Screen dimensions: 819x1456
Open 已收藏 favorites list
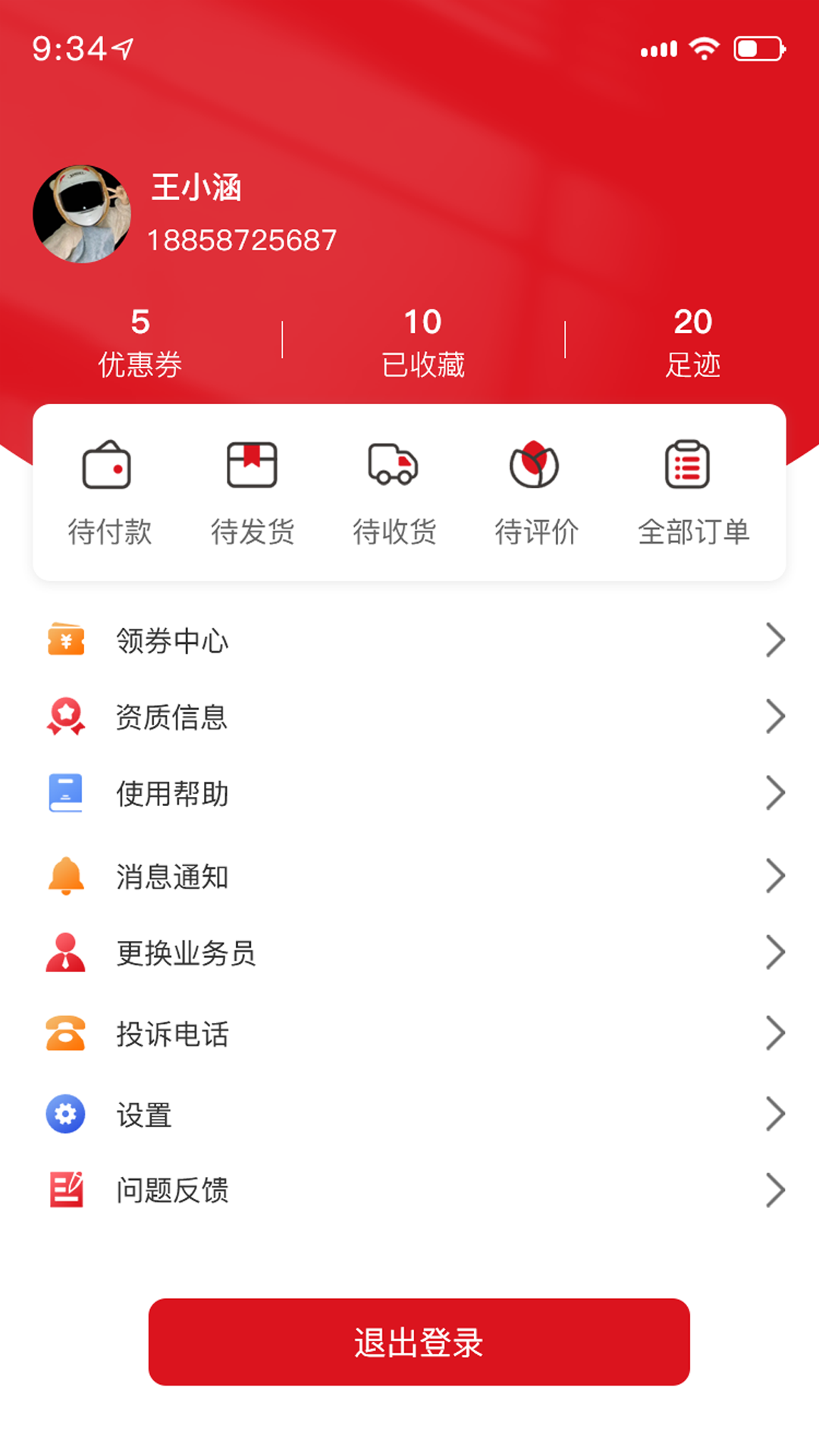point(422,343)
